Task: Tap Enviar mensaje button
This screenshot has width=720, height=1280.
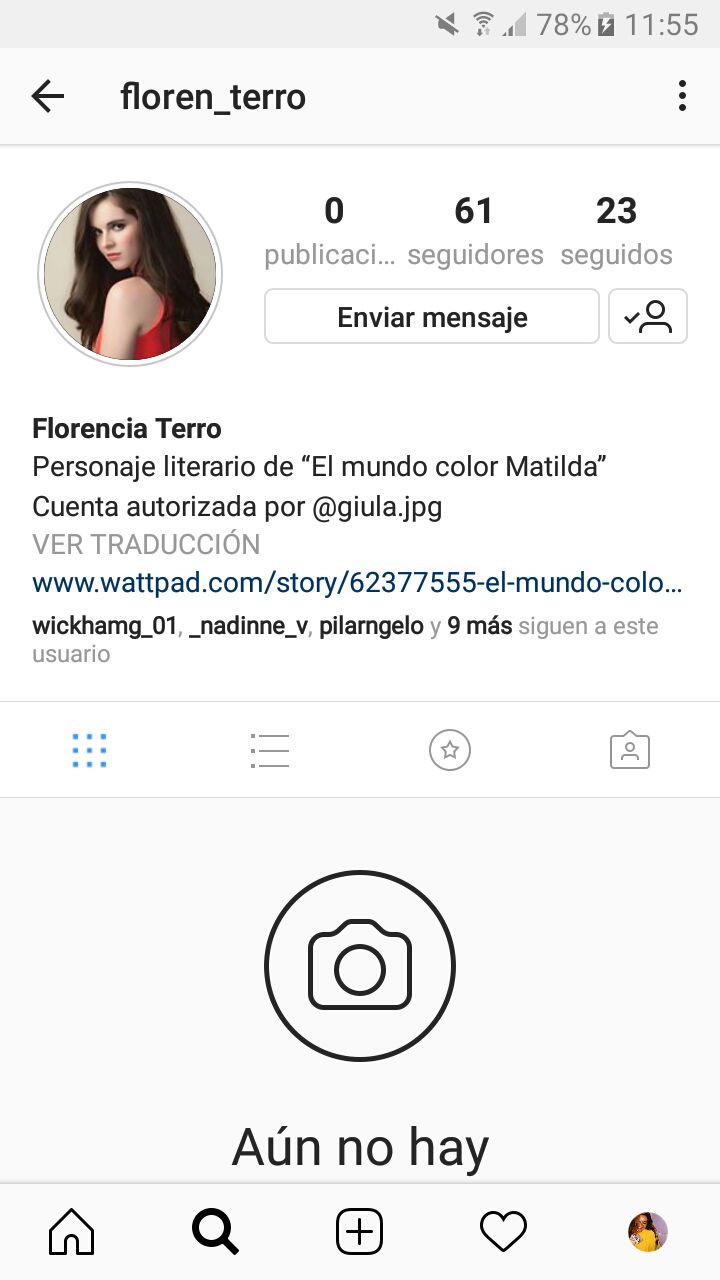Action: (x=432, y=317)
